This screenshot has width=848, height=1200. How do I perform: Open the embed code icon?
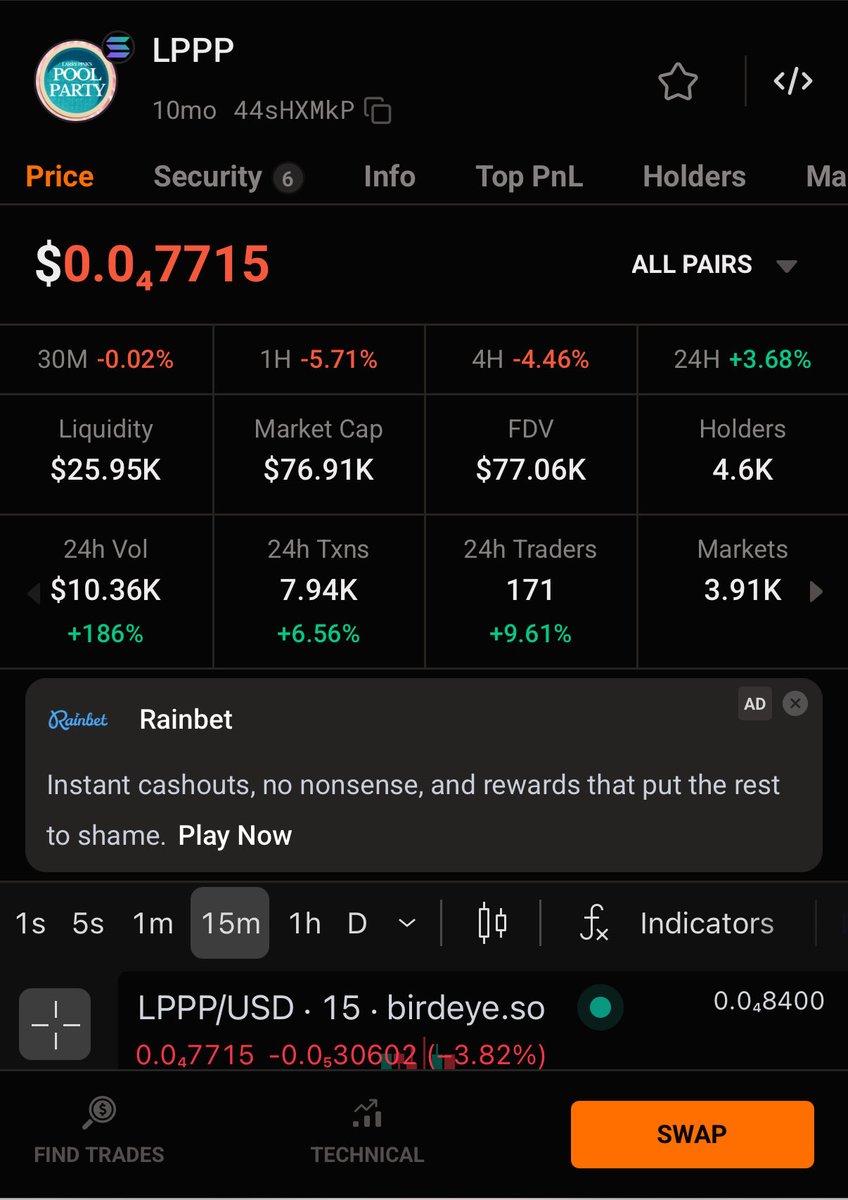coord(793,82)
